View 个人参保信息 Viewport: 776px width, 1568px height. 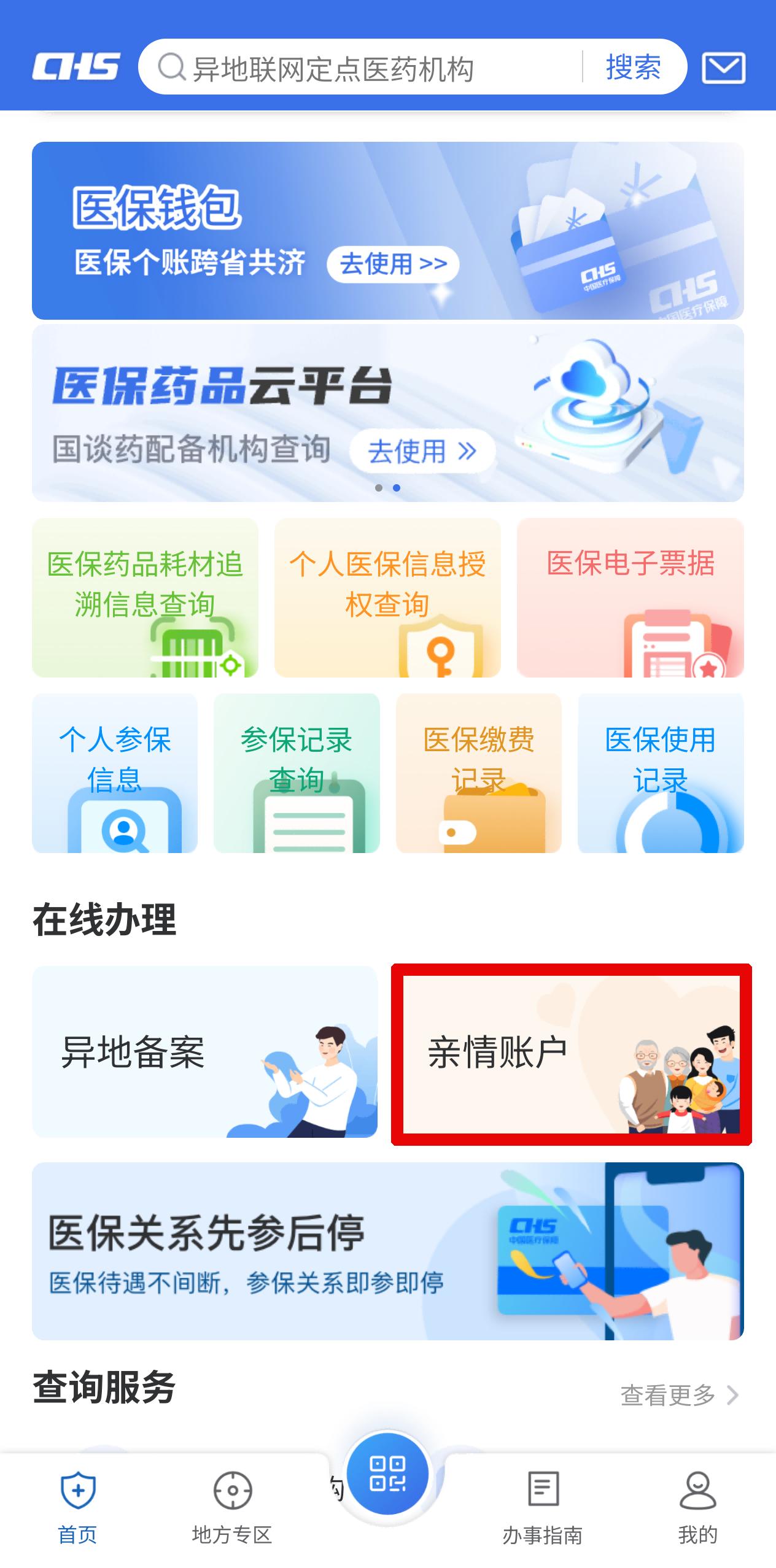point(115,773)
